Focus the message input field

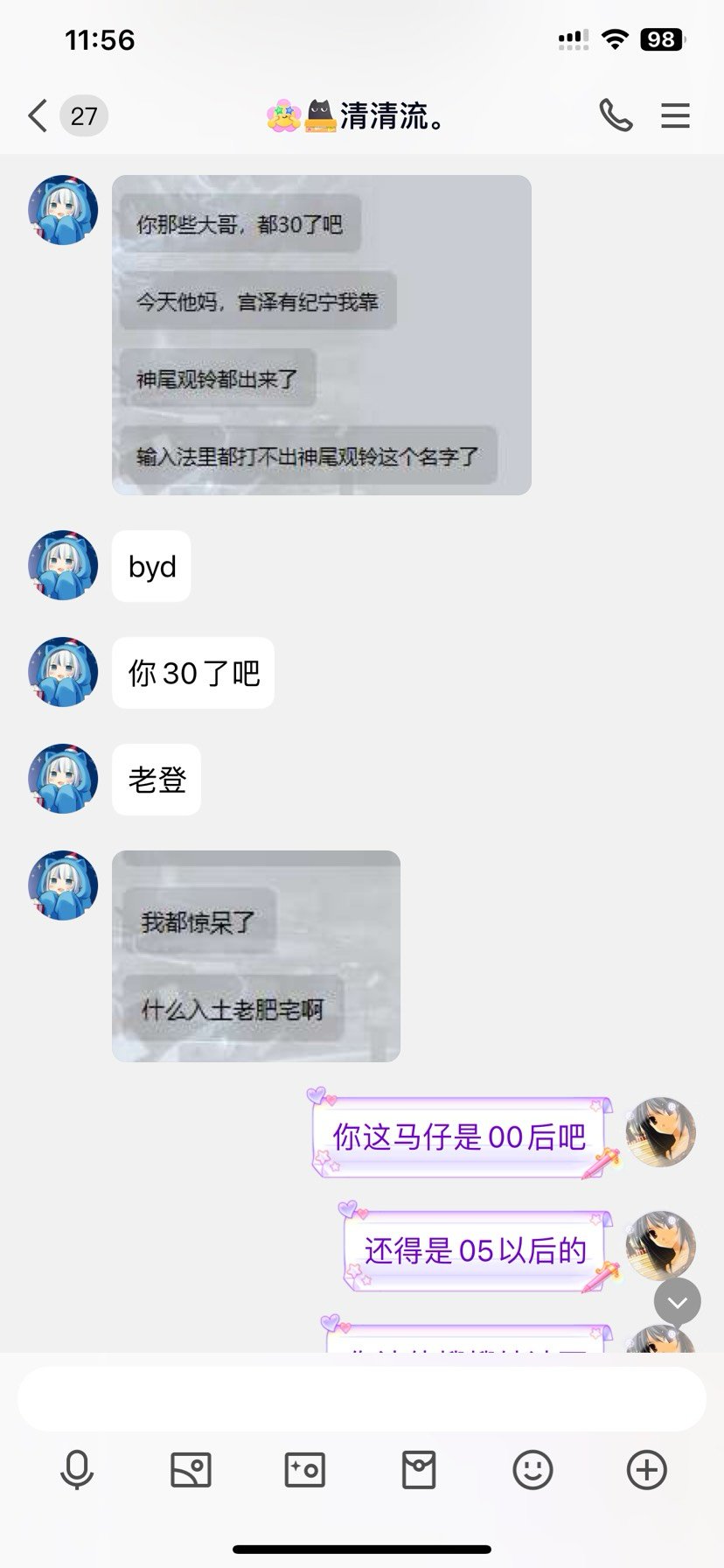[362, 1399]
